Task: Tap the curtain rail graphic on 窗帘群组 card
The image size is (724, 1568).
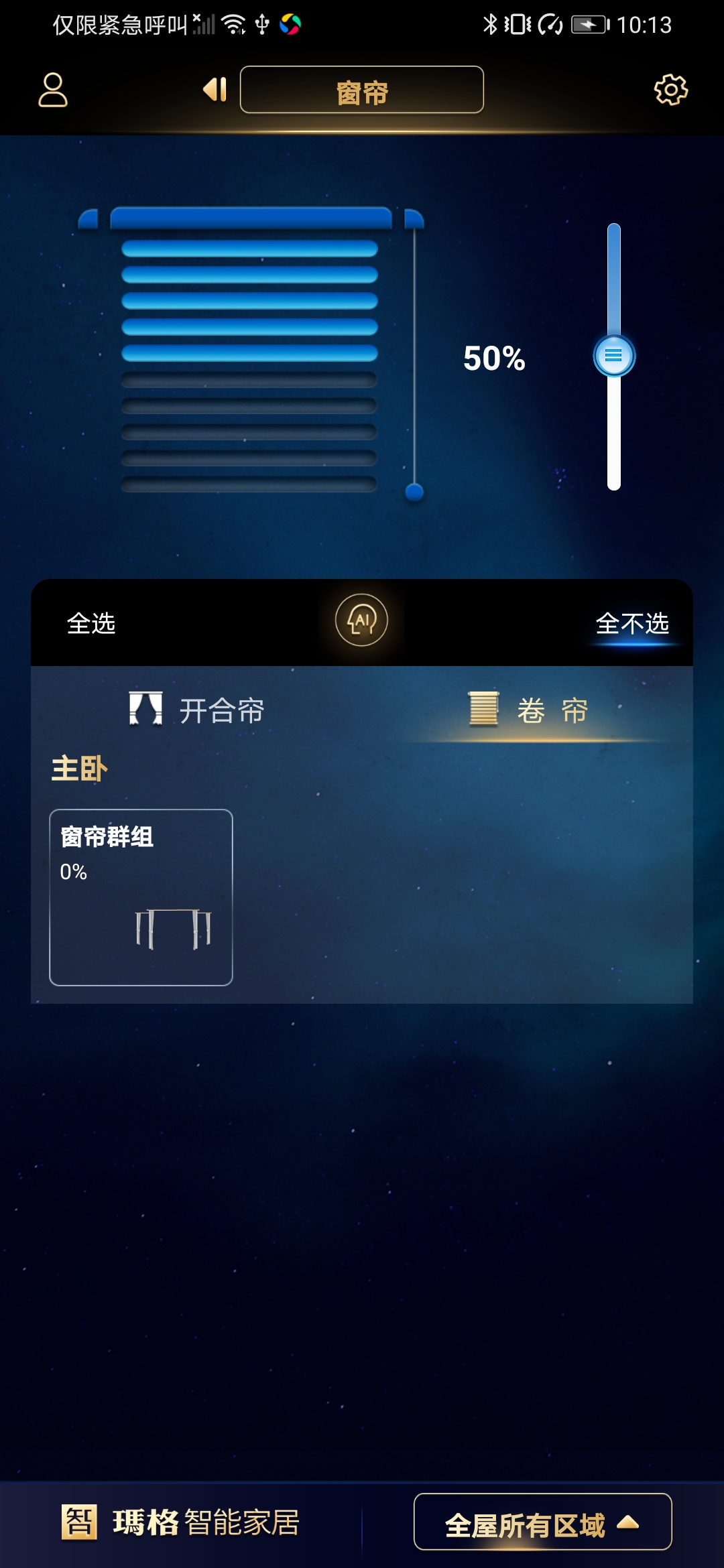Action: click(x=174, y=928)
